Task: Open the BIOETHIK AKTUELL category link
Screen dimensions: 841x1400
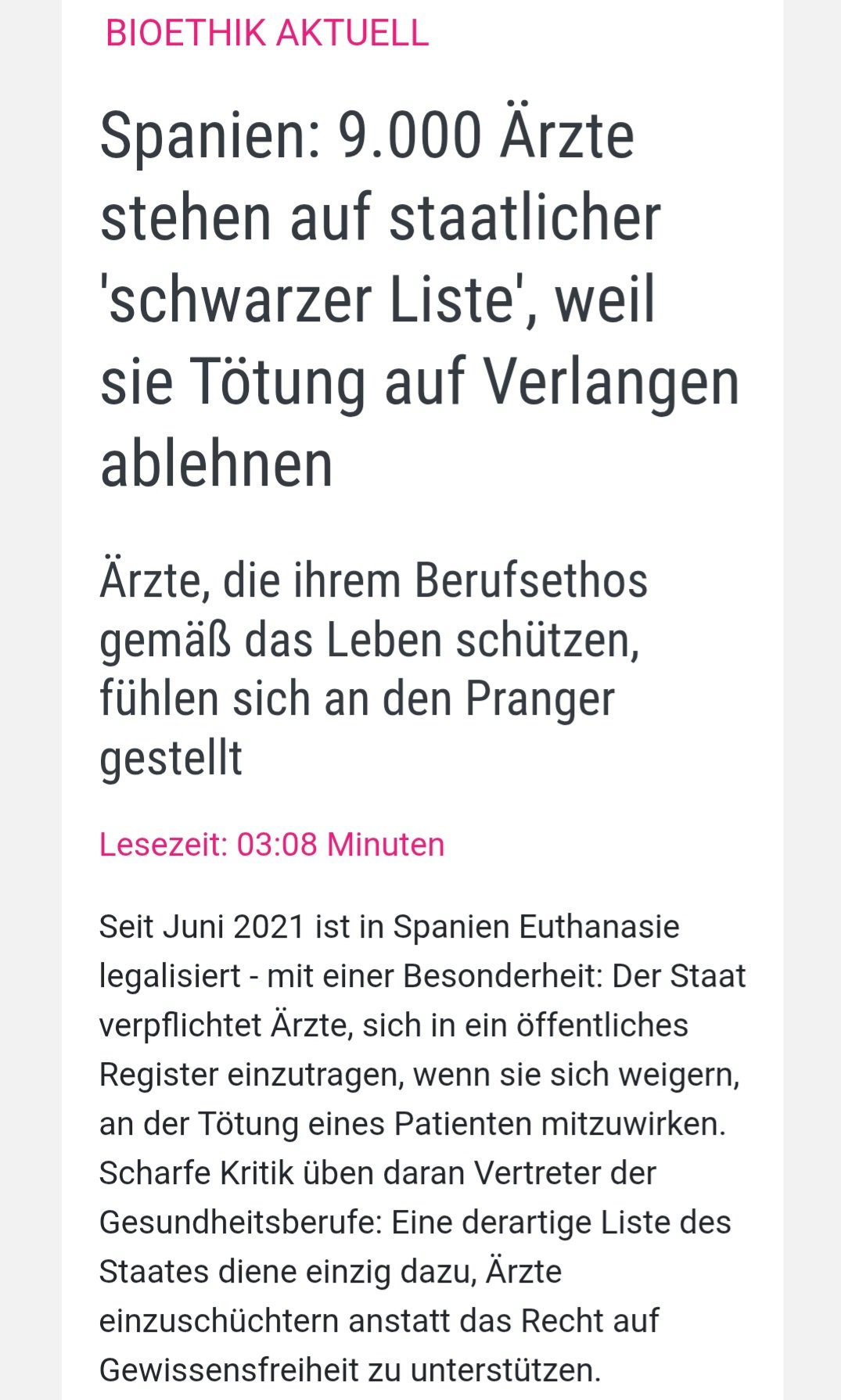Action: 267,34
